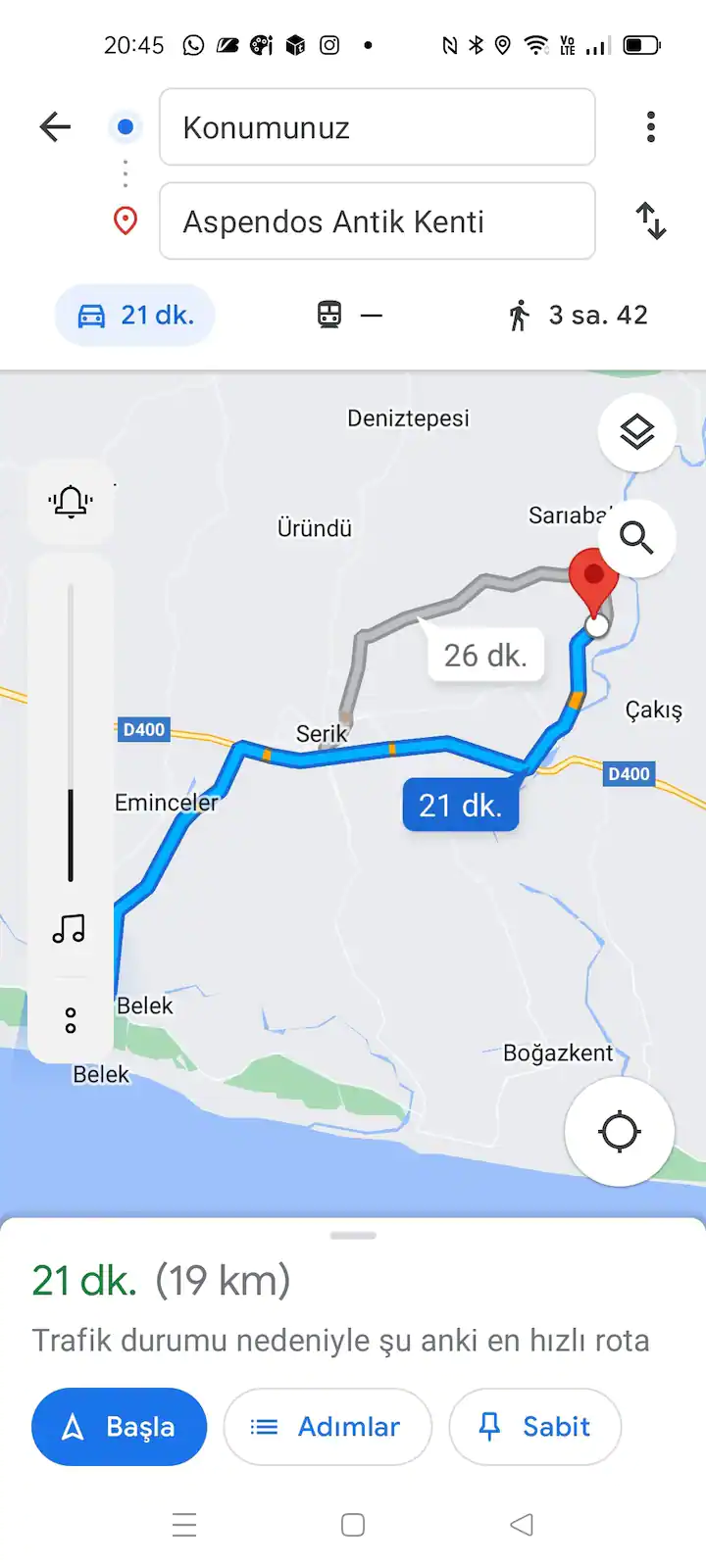Open the map layers button
Viewport: 706px width, 1568px height.
(x=636, y=432)
